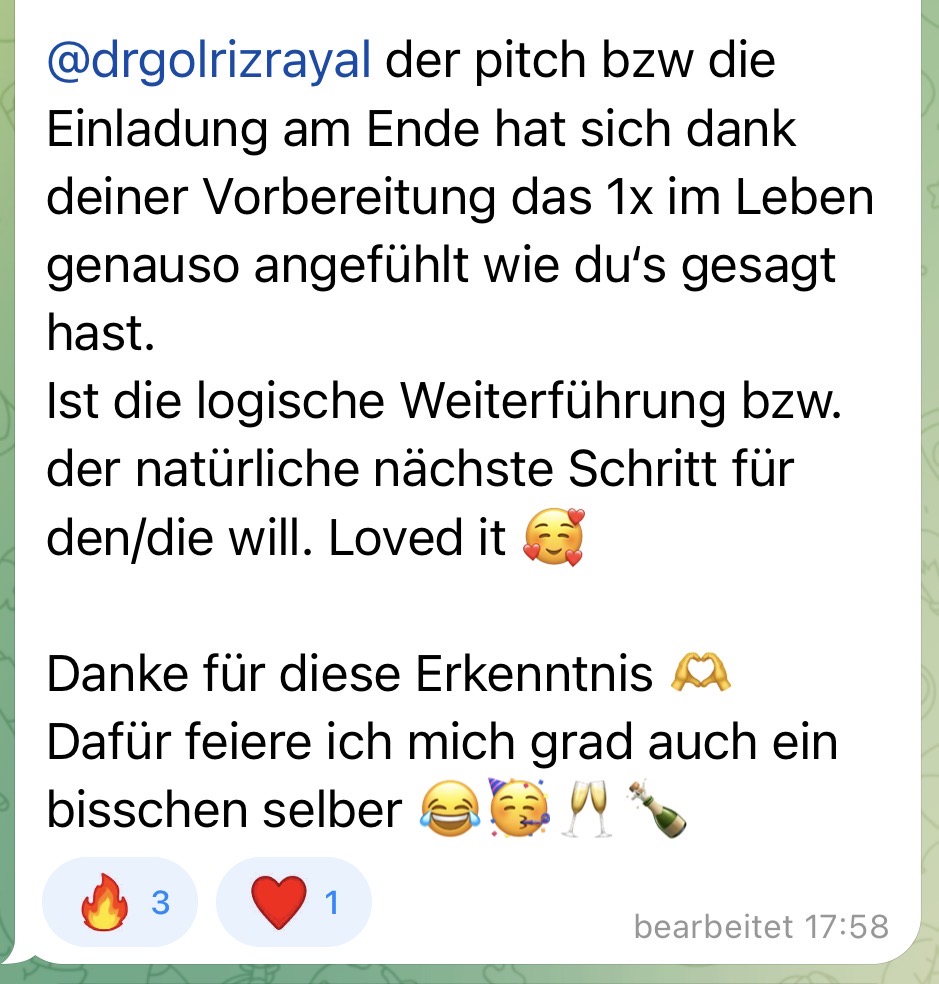
Task: Tap the red heart reaction chip
Action: [x=293, y=903]
